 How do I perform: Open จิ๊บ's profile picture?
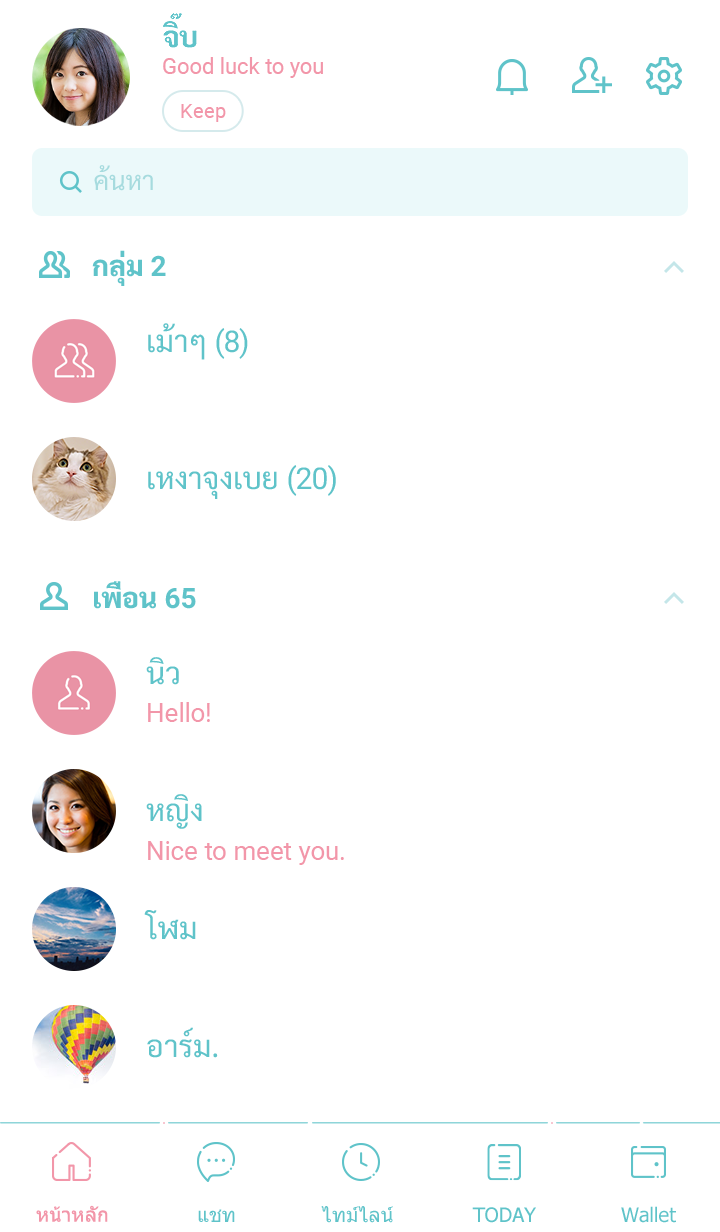coord(81,77)
